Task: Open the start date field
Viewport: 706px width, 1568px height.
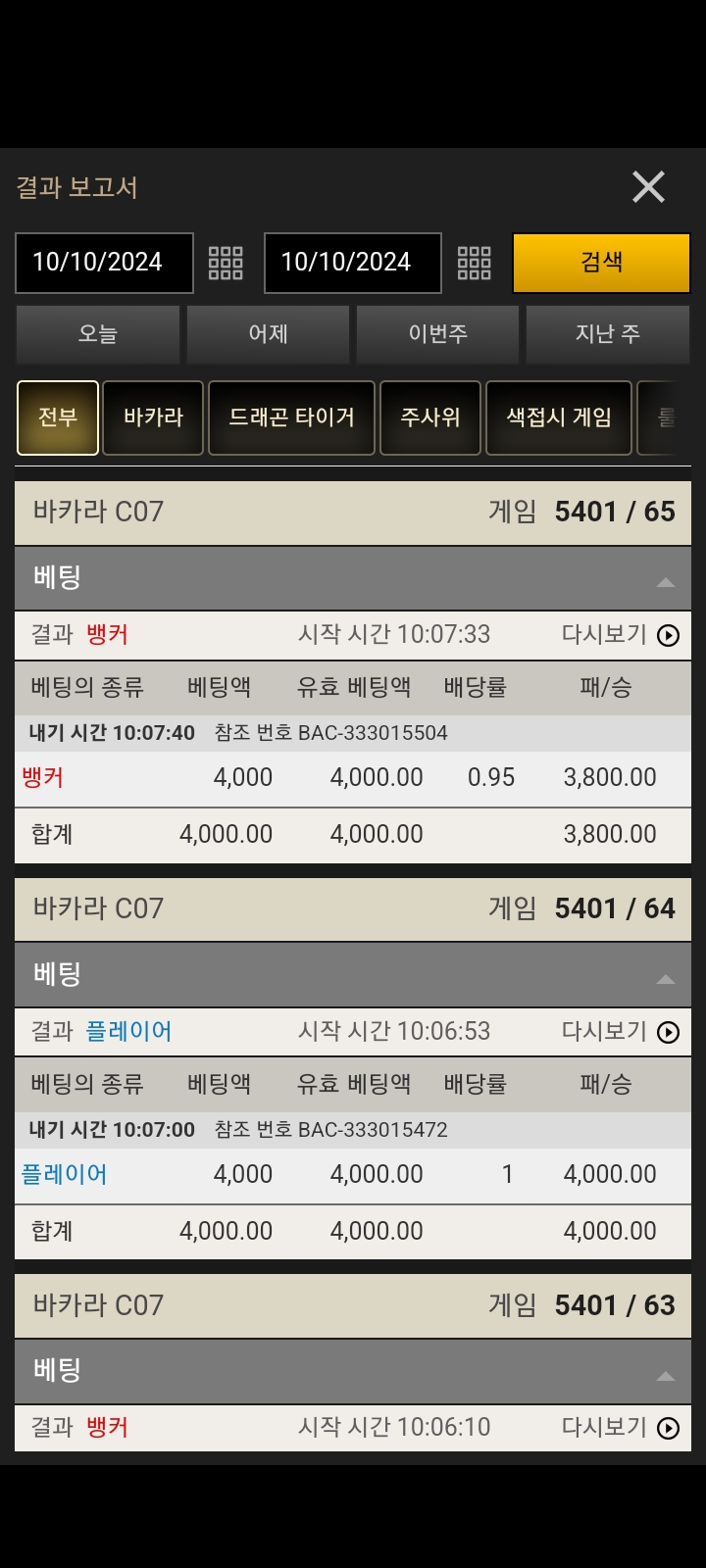Action: coord(104,263)
